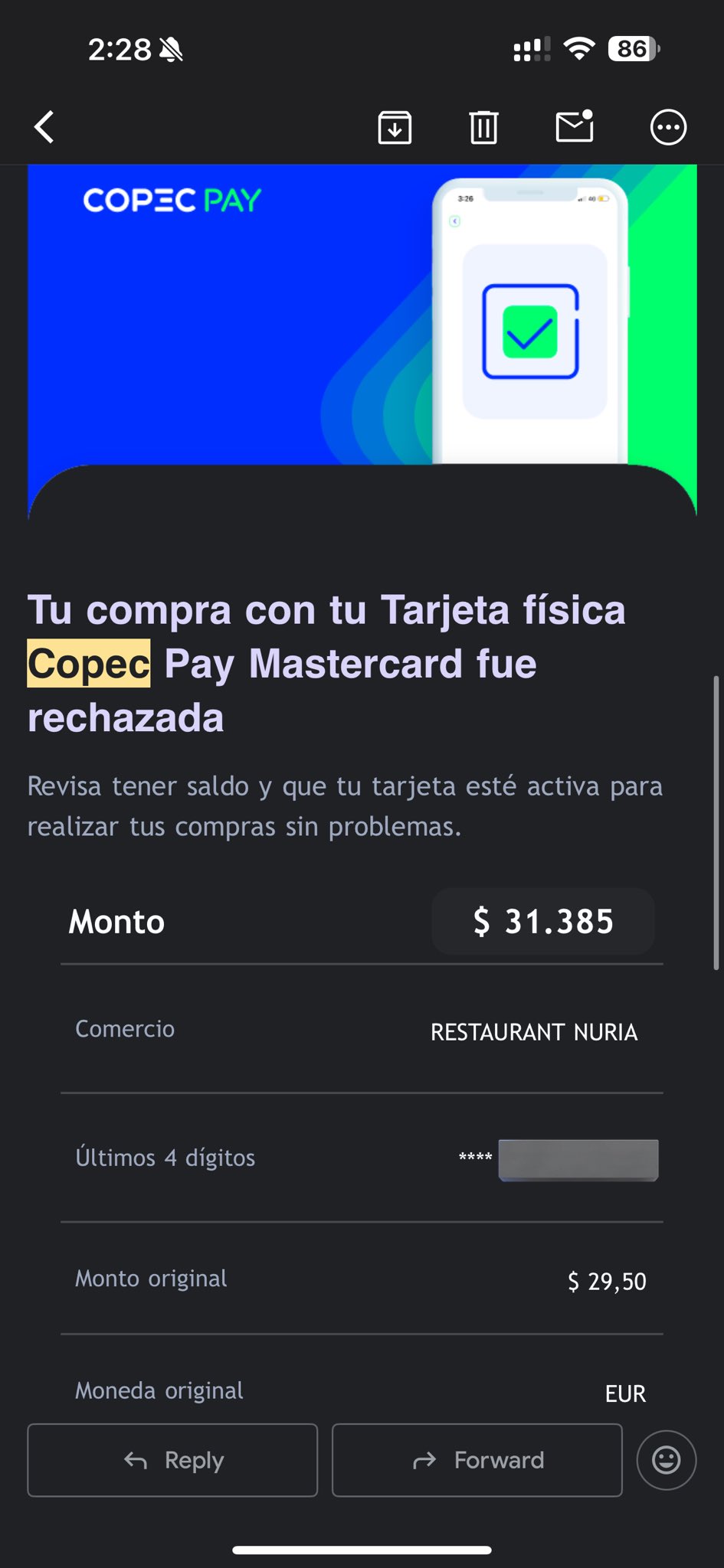Archive this email
The height and width of the screenshot is (1568, 724).
pos(395,127)
